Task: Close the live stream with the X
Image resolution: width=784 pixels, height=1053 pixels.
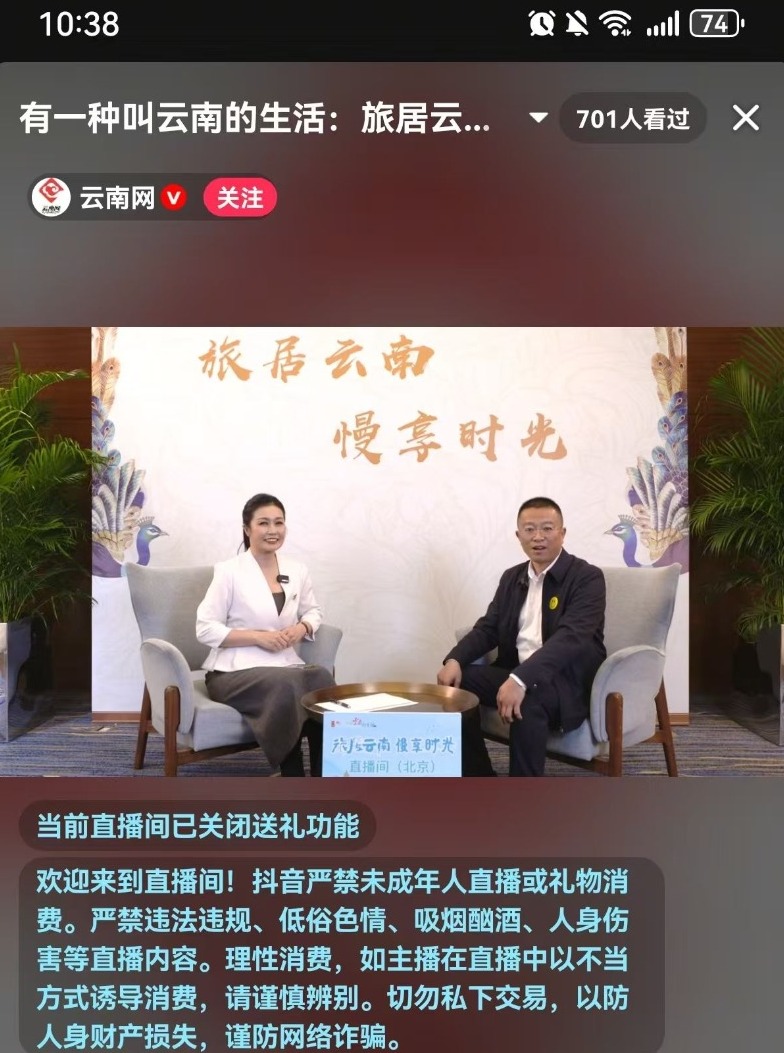Action: 746,118
